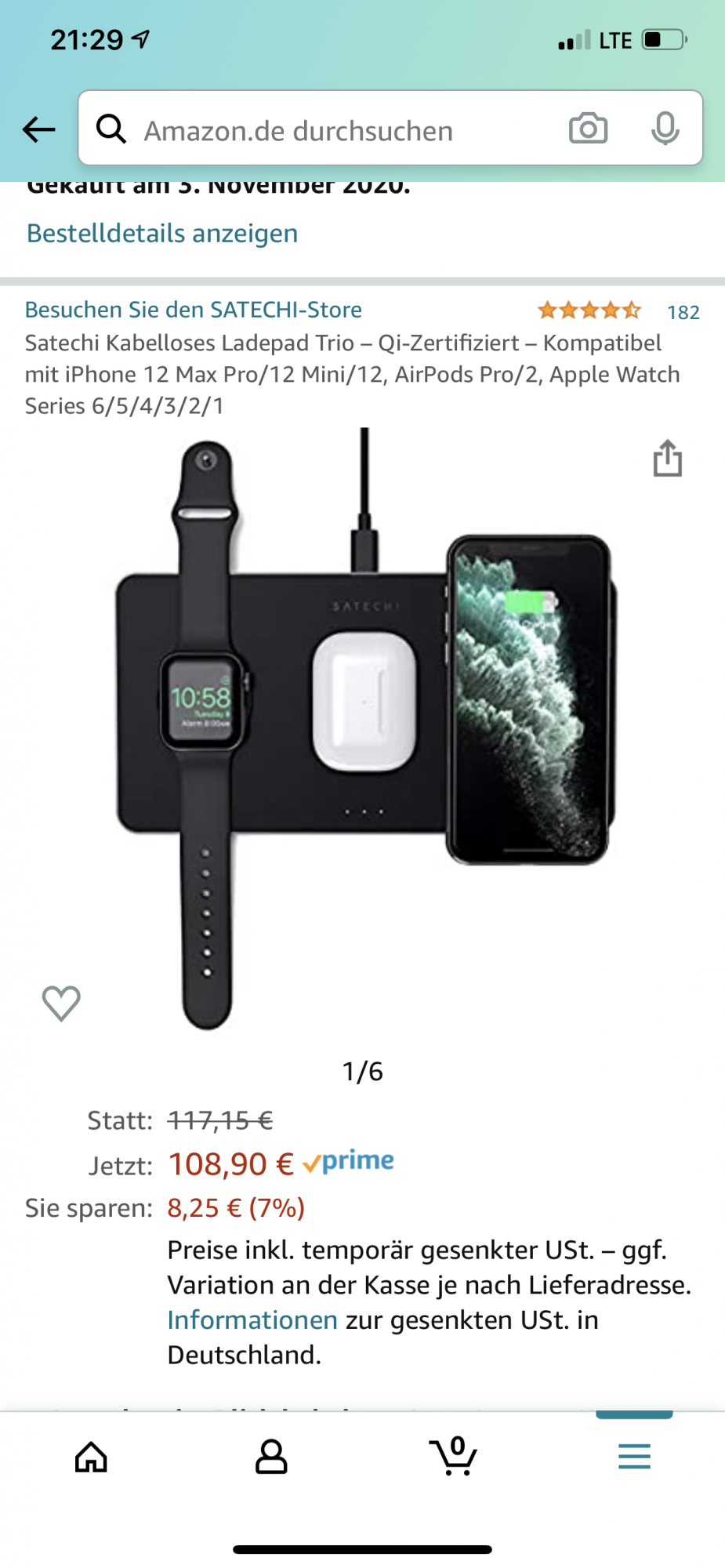Visit the SATECHI-Store link
Viewport: 725px width, 1568px height.
pyautogui.click(x=194, y=310)
